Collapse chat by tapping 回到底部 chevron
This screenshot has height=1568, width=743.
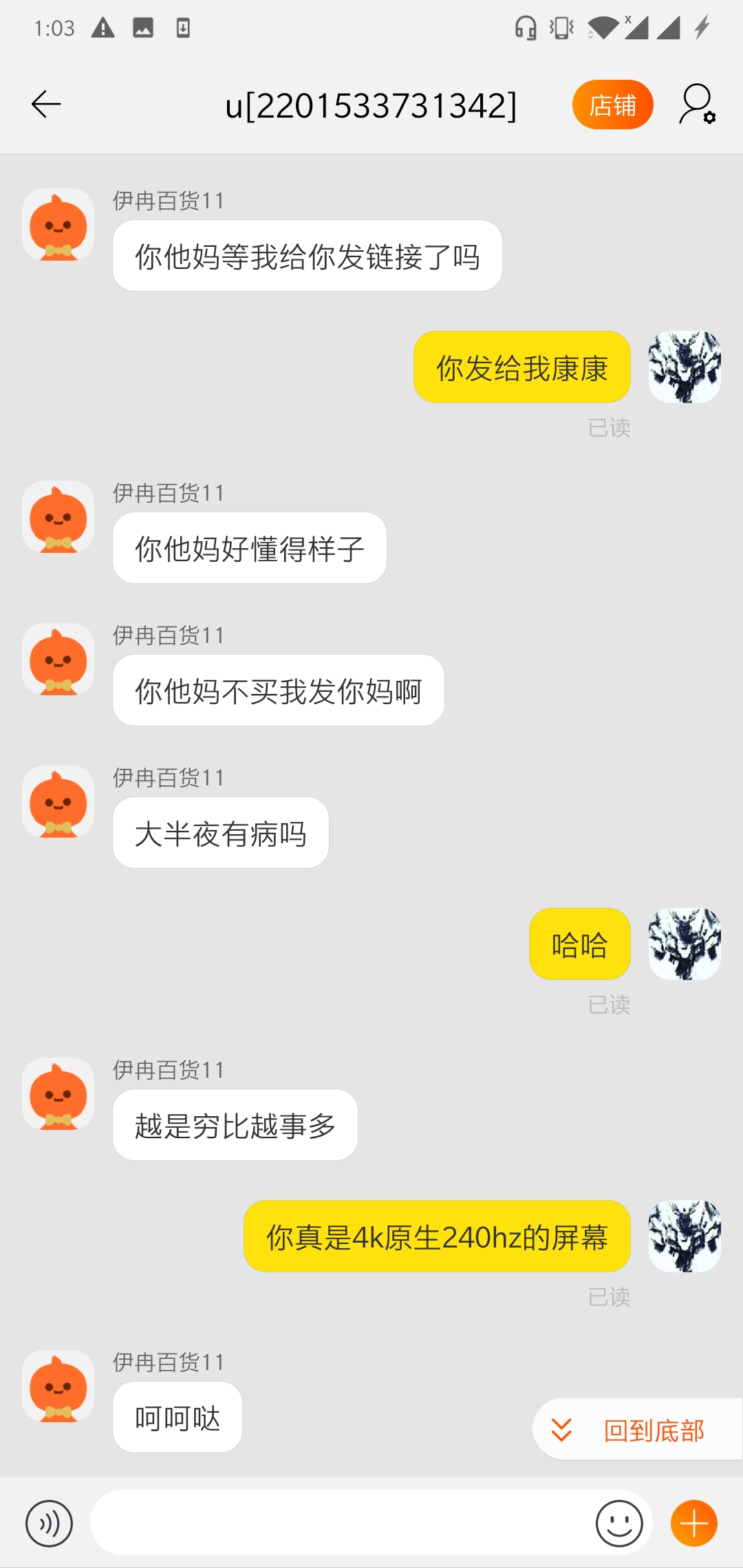[x=563, y=1429]
